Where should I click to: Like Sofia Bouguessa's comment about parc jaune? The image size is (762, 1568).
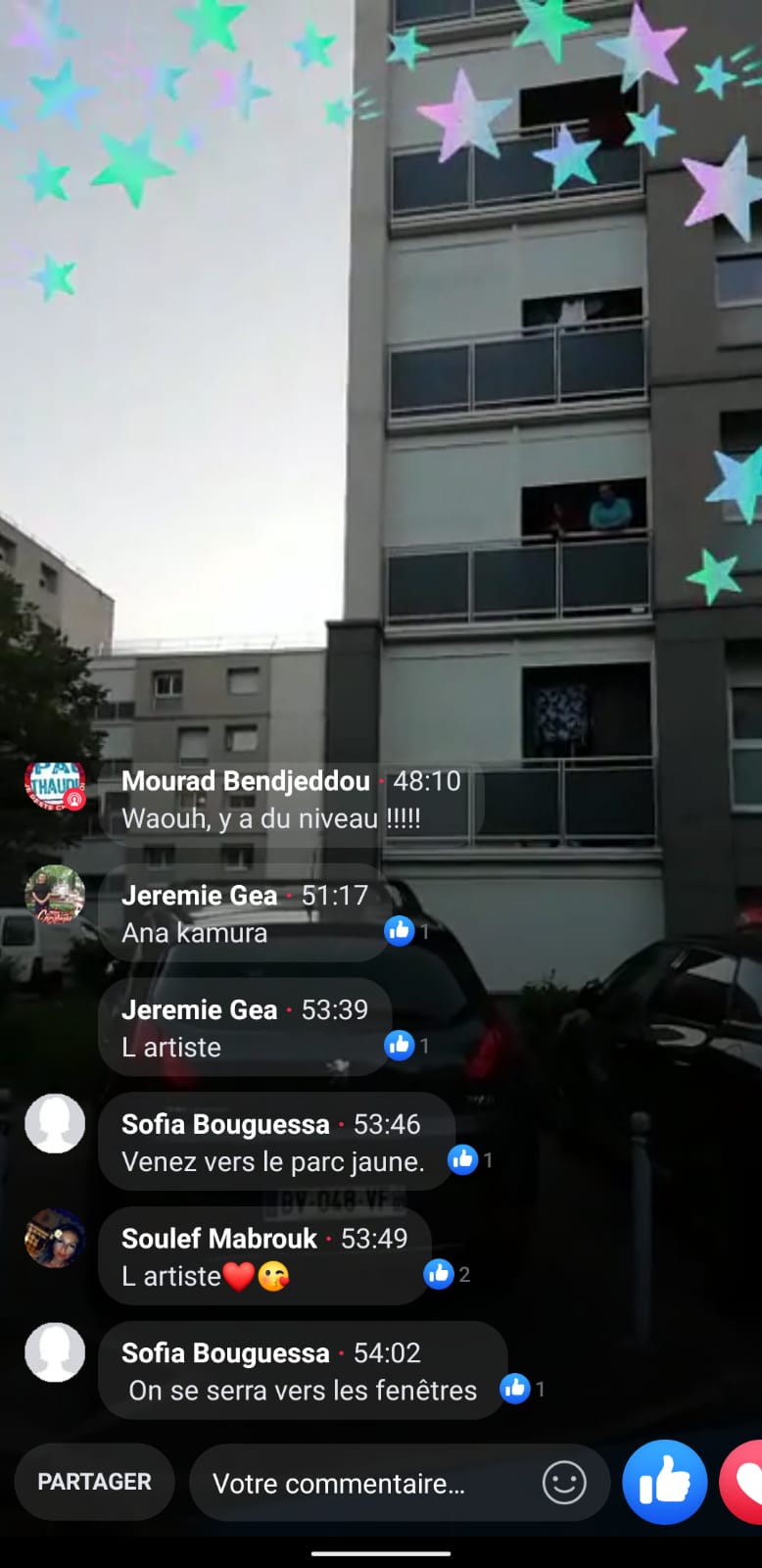point(462,1160)
